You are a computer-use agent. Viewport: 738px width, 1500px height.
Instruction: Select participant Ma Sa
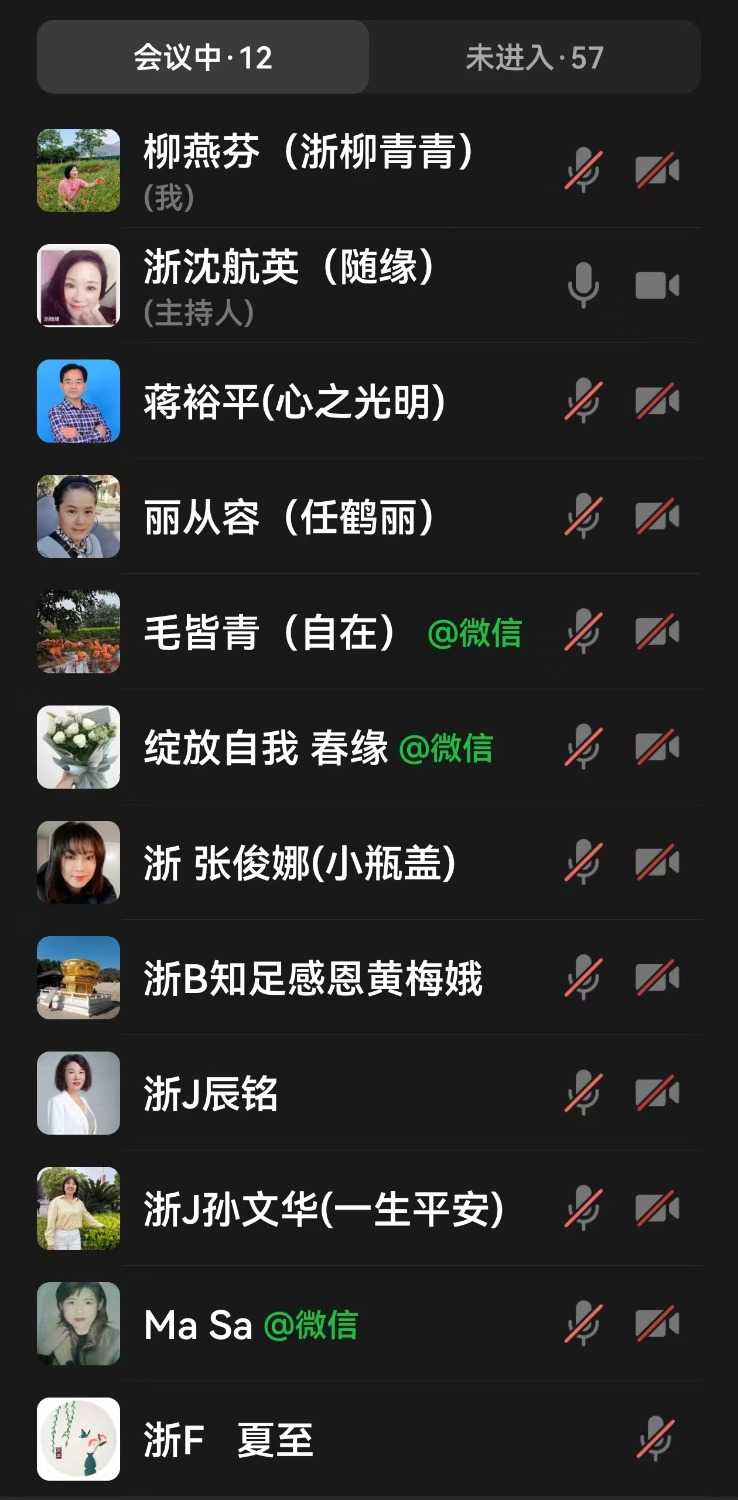tap(198, 1324)
